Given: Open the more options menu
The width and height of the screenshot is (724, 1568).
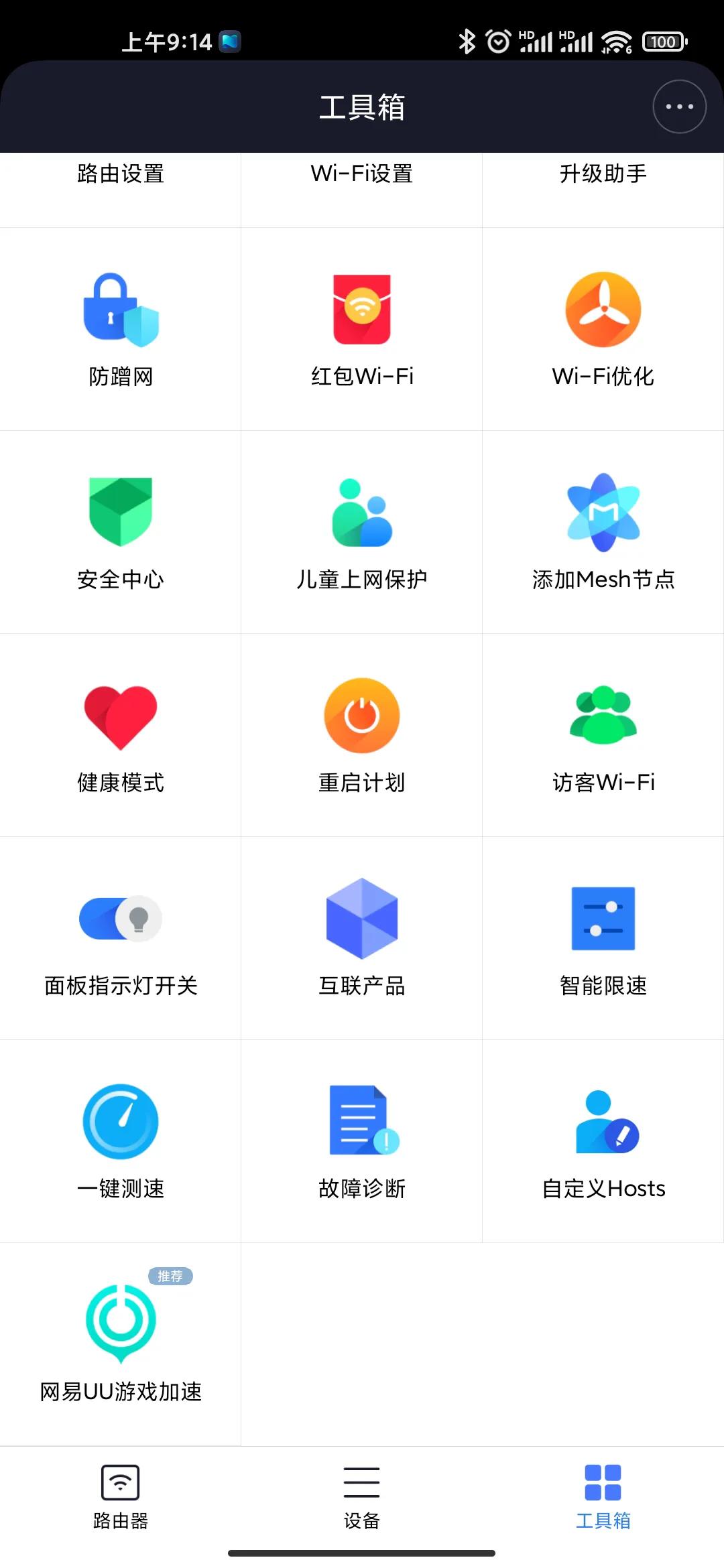Looking at the screenshot, I should [678, 107].
